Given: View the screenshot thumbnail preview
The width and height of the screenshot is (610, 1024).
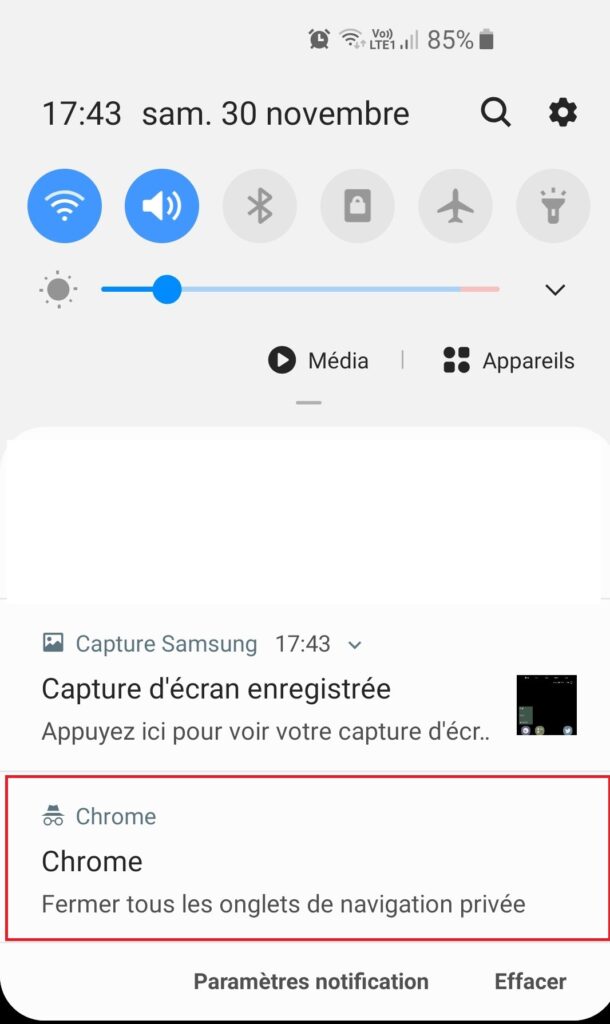Looking at the screenshot, I should click(x=546, y=705).
